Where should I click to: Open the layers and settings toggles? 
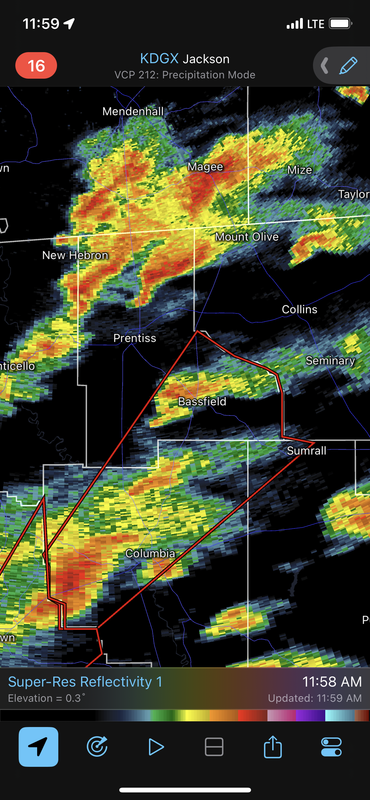pyautogui.click(x=332, y=747)
